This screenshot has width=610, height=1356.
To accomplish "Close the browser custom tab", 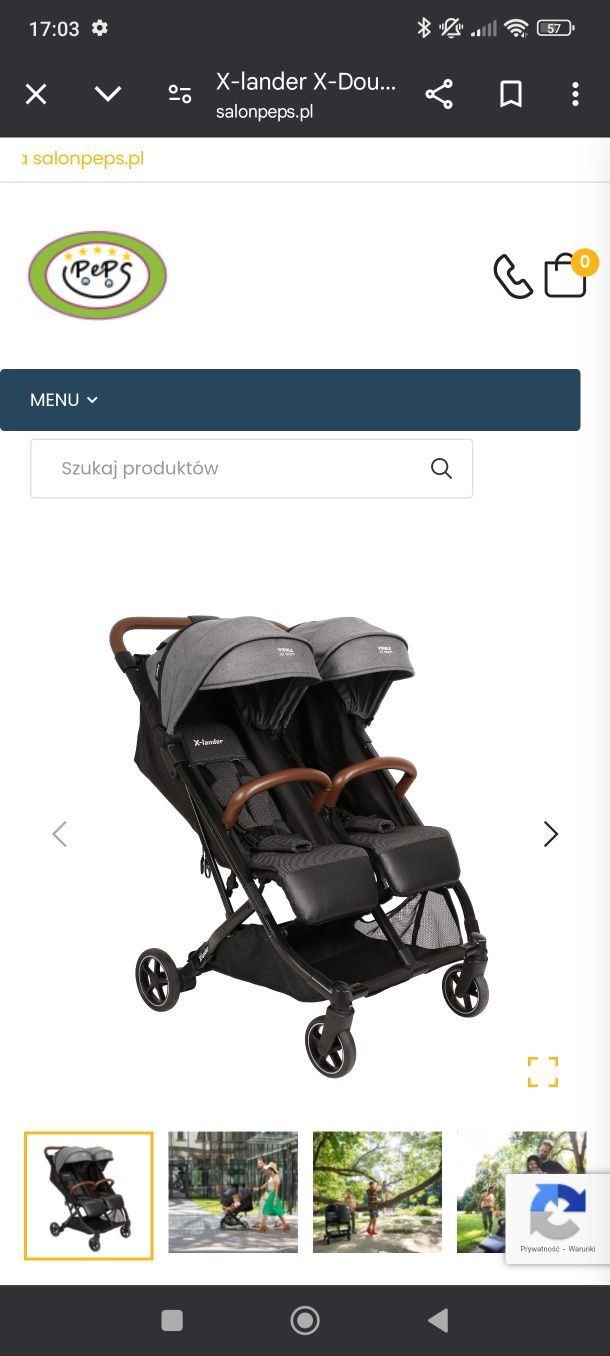I will [x=36, y=95].
